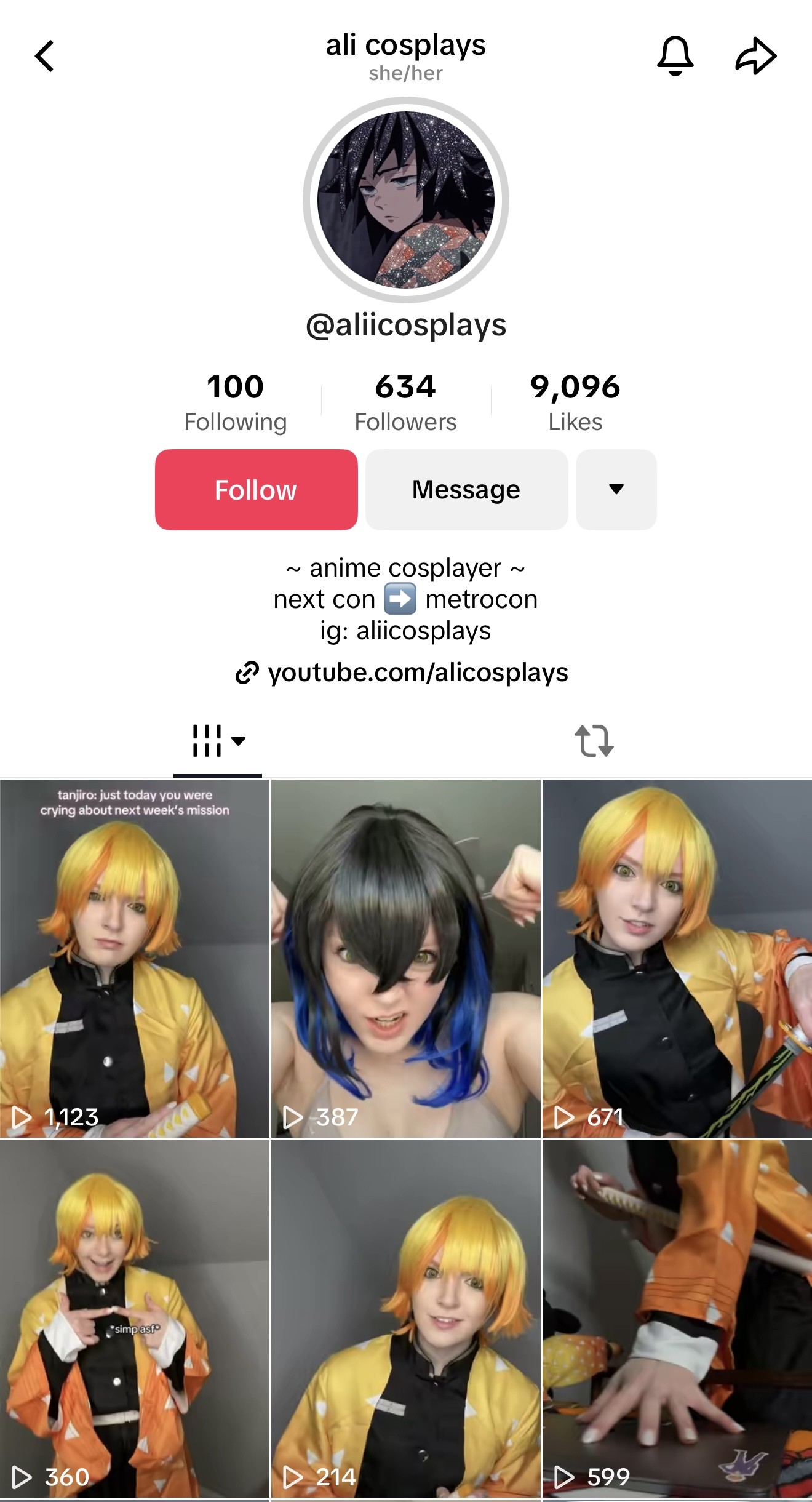Watch the video with 214 views

pyautogui.click(x=406, y=1319)
